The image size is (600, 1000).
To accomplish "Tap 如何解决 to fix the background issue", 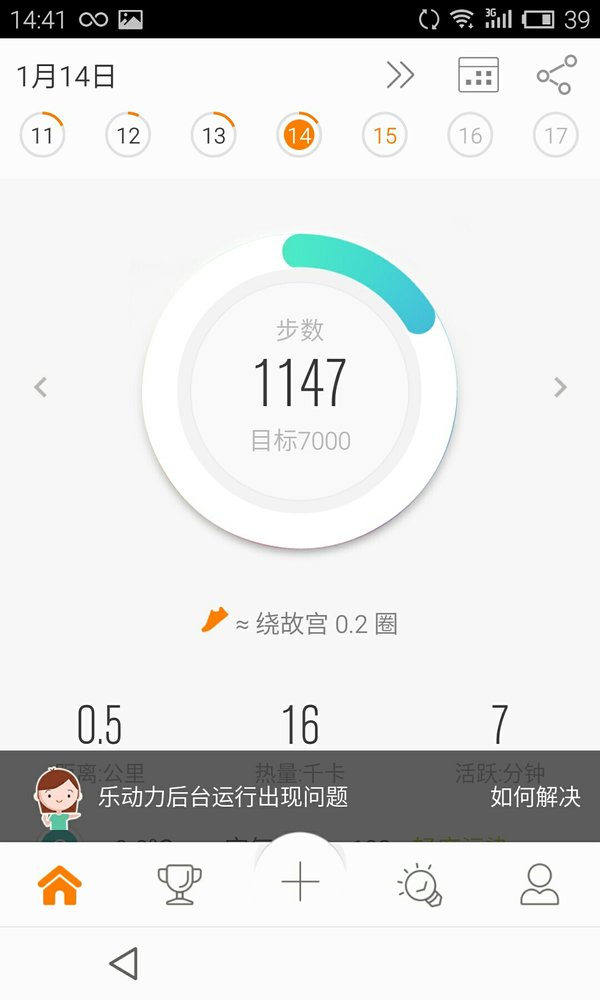I will [535, 797].
